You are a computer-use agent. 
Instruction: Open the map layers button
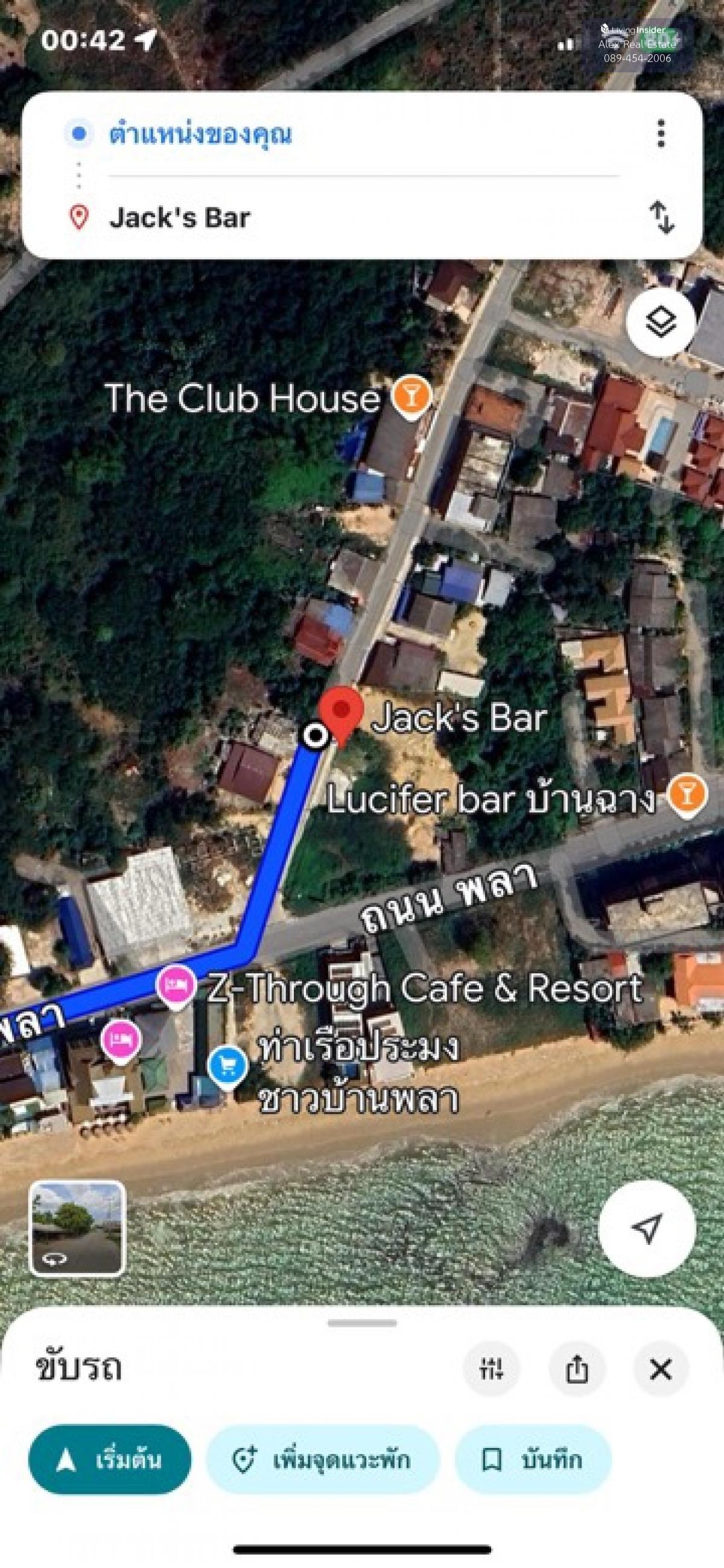pyautogui.click(x=661, y=321)
